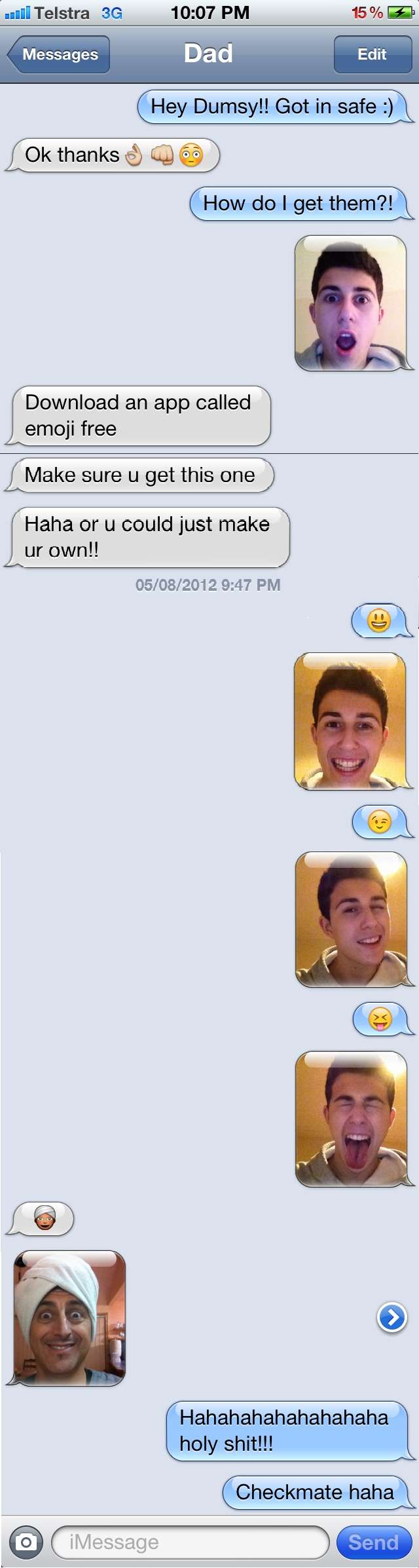Open the surprised face photo

(x=351, y=303)
